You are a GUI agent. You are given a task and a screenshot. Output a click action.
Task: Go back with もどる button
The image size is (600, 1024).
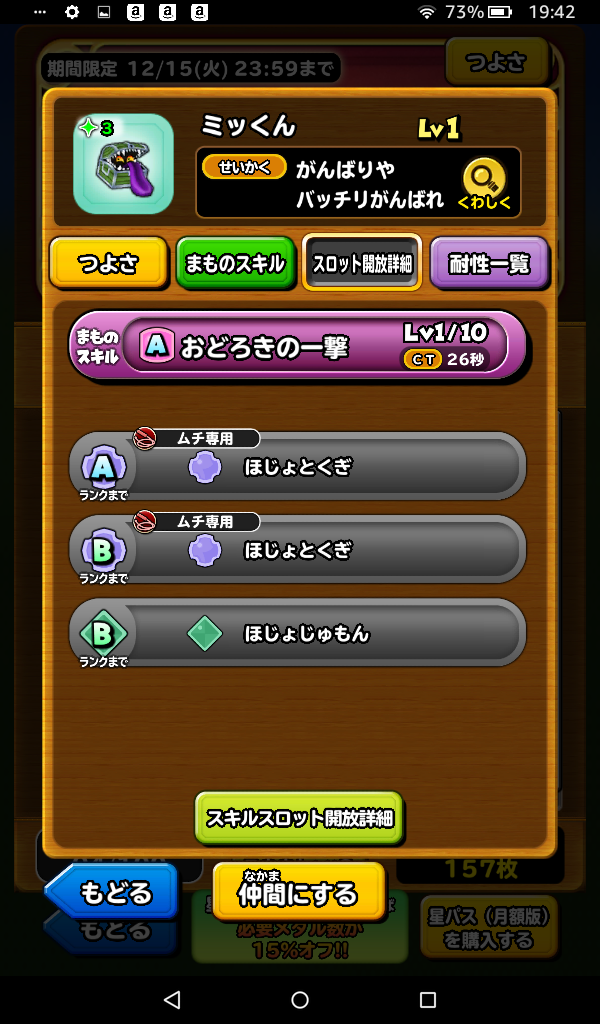tap(112, 891)
